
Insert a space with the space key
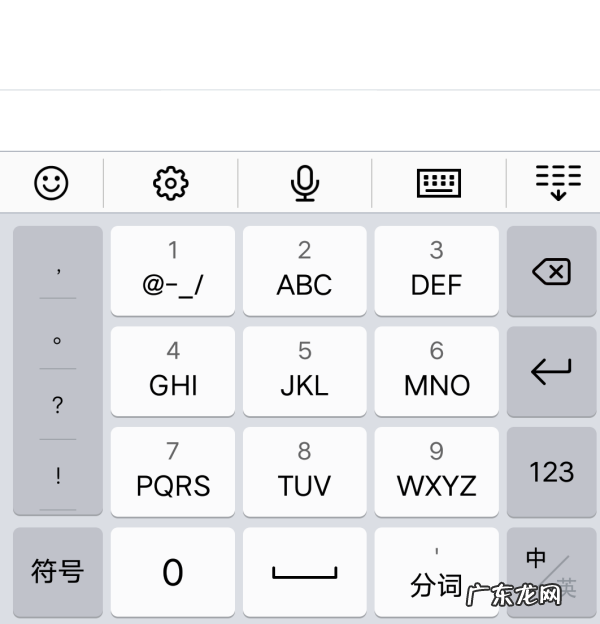[x=304, y=572]
